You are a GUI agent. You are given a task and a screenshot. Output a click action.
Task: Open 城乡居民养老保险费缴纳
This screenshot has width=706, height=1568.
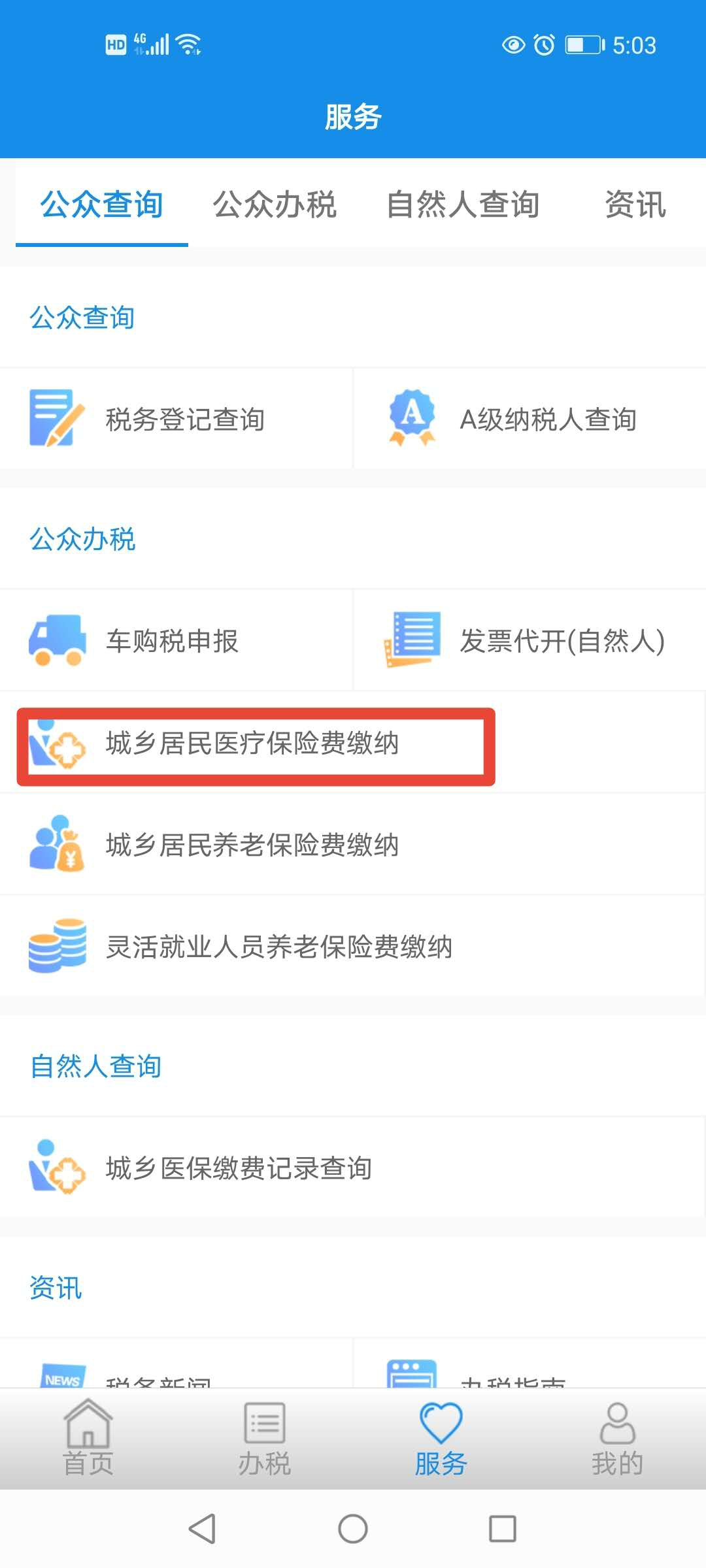pos(353,845)
